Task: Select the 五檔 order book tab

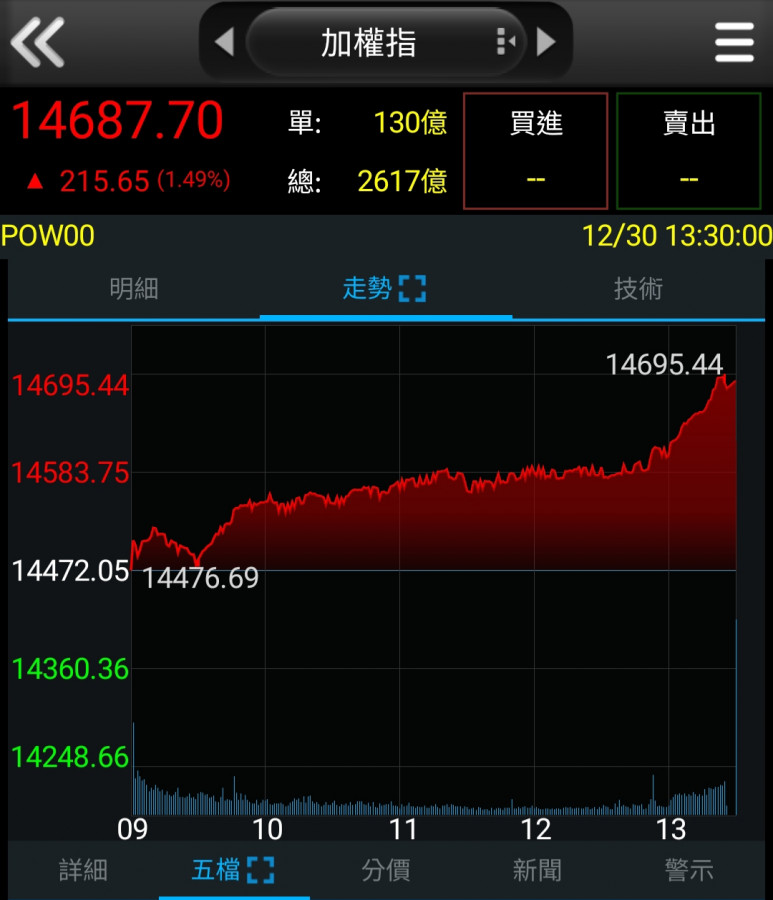Action: (232, 870)
